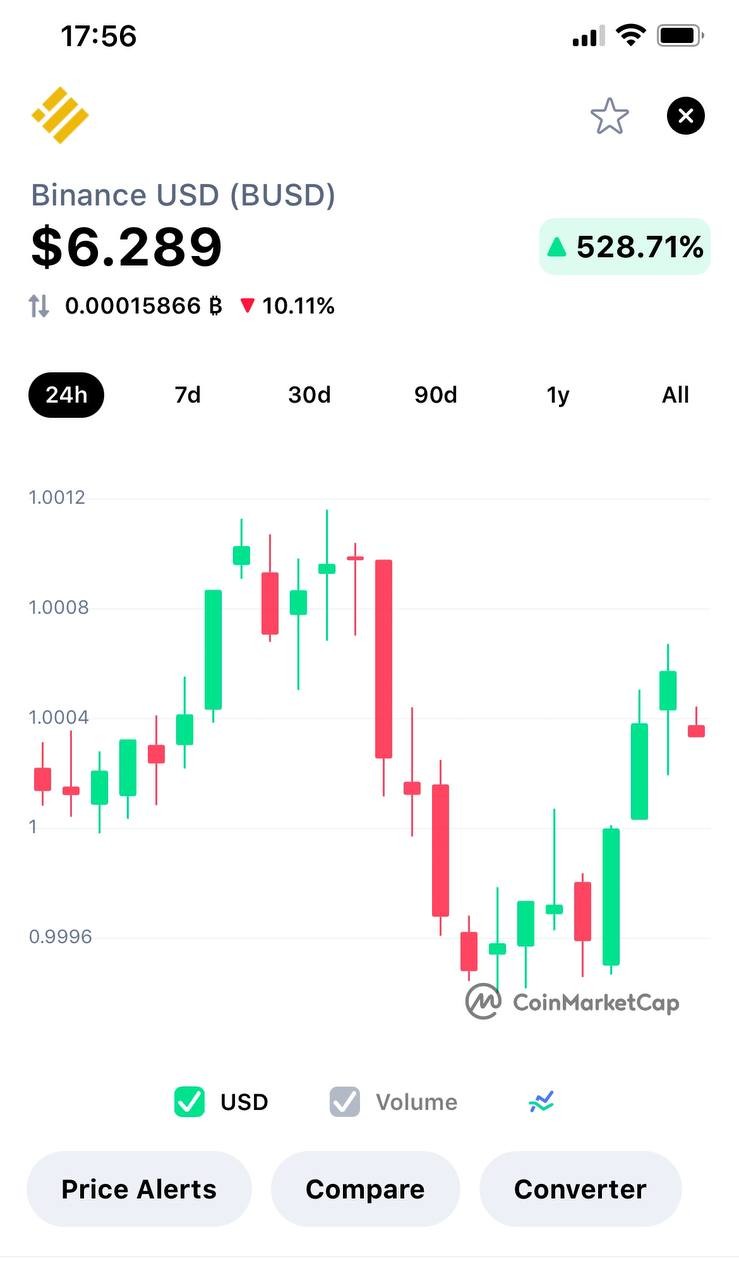This screenshot has width=739, height=1280.
Task: Switch price display using the swap arrows
Action: [x=38, y=306]
